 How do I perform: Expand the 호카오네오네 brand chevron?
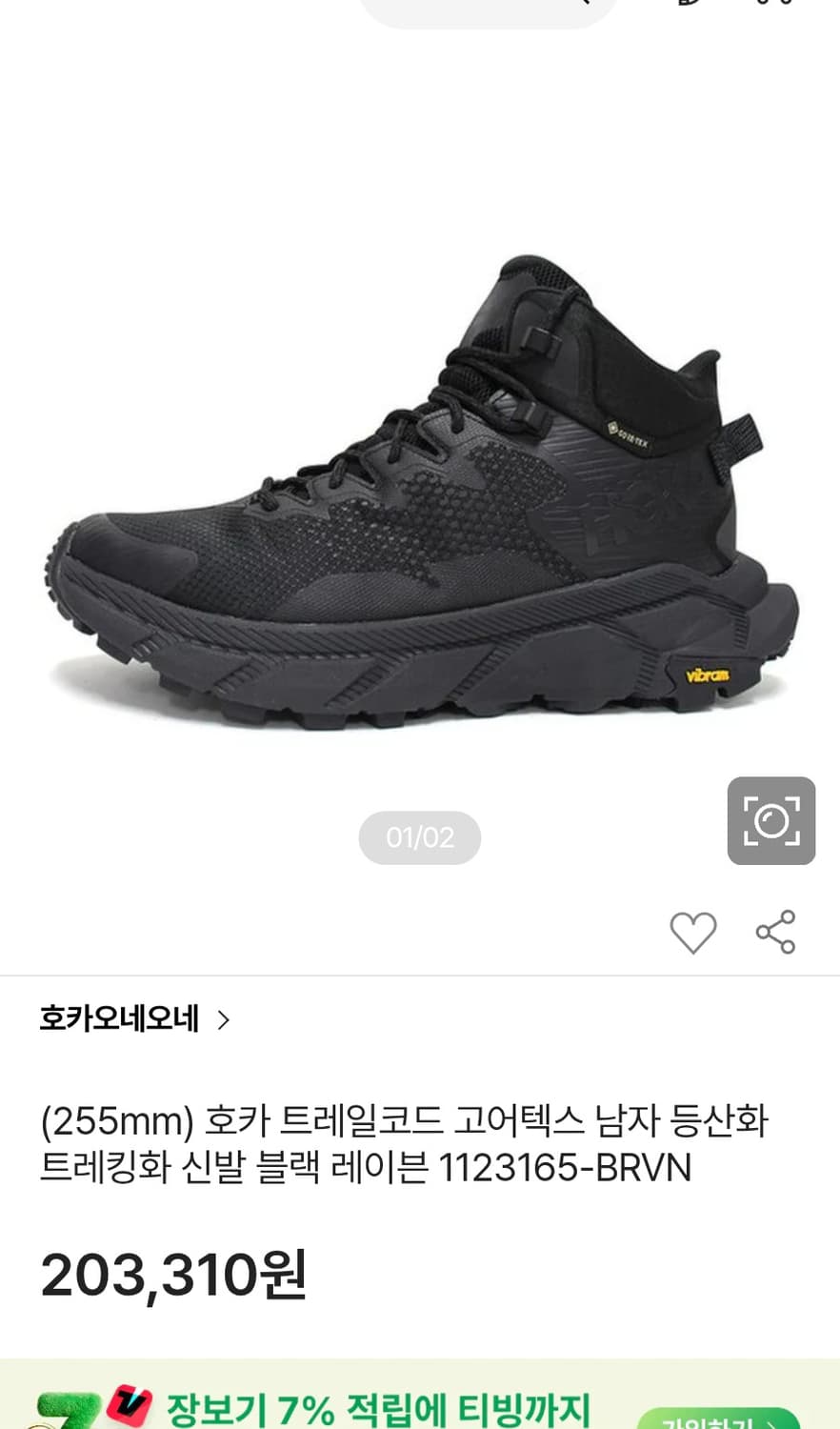[225, 1019]
